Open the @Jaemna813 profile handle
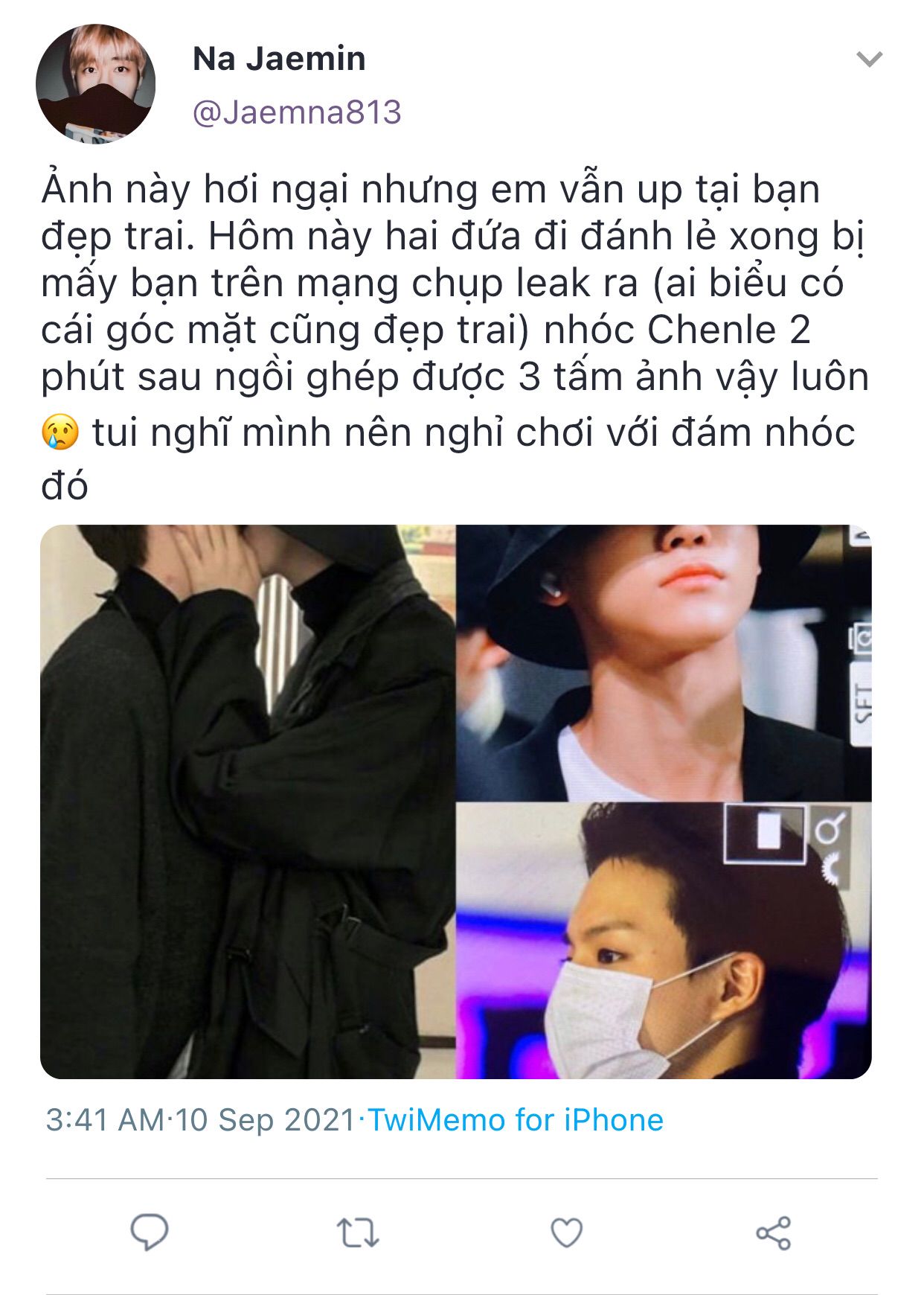The image size is (924, 1295). (297, 112)
